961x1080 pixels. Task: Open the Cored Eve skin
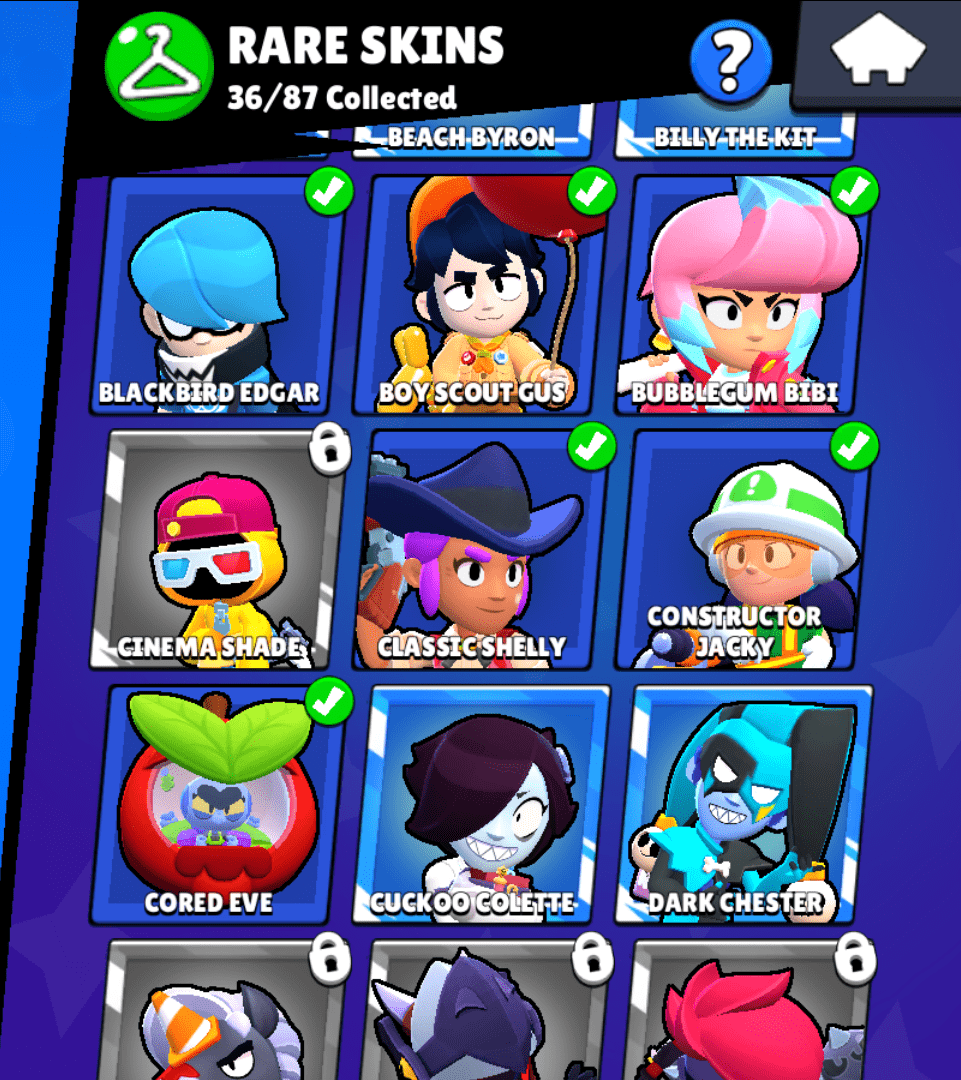pyautogui.click(x=221, y=805)
